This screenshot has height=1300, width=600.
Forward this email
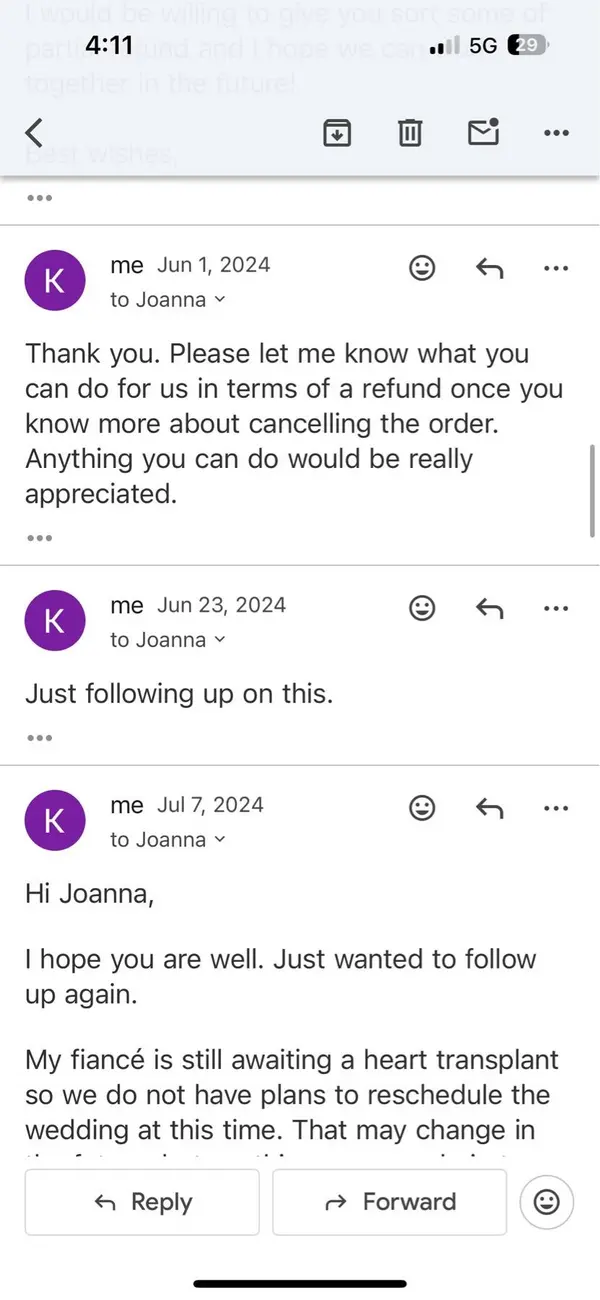click(390, 1202)
